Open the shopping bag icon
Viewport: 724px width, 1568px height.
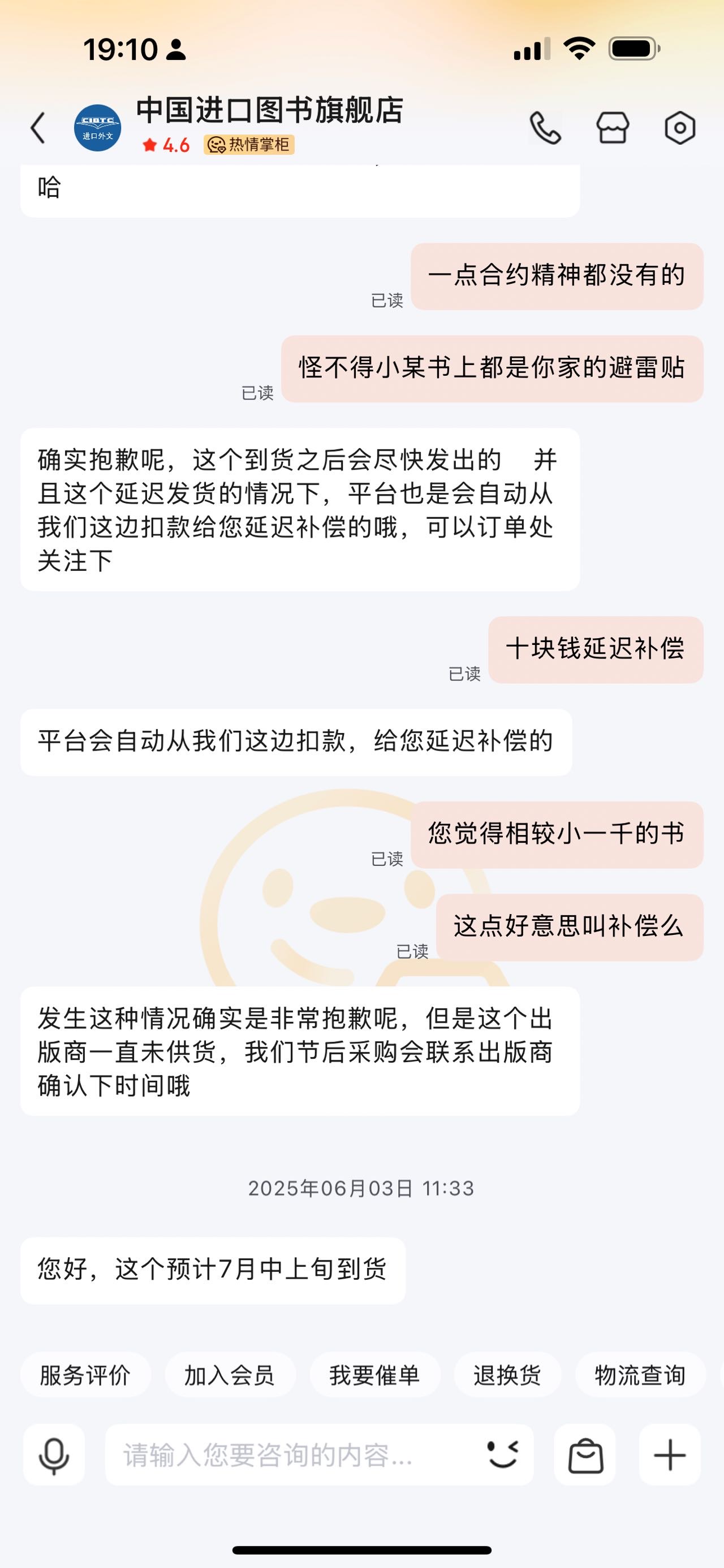pyautogui.click(x=585, y=1456)
